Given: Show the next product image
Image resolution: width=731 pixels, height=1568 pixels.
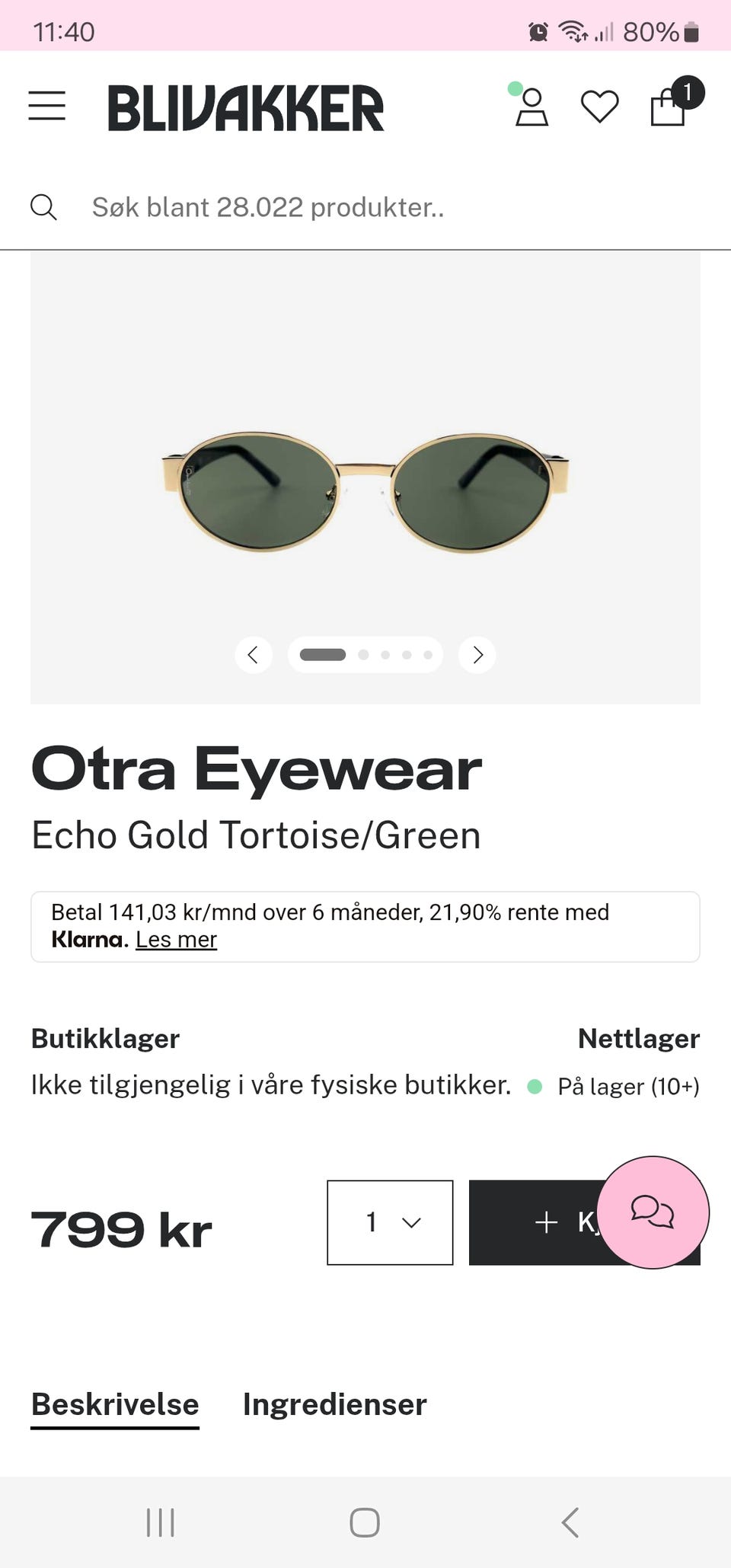Looking at the screenshot, I should pyautogui.click(x=477, y=654).
